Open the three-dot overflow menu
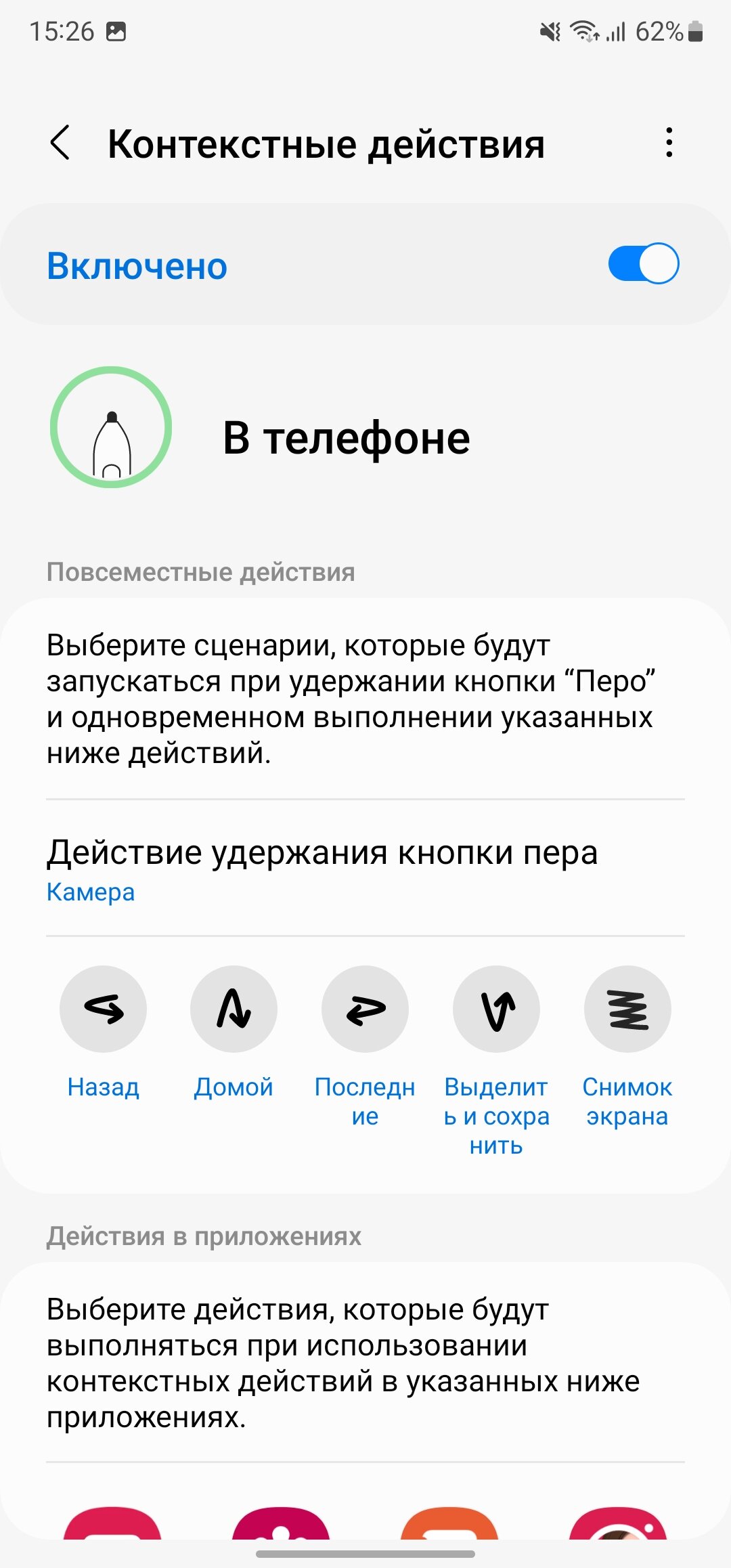731x1568 pixels. (669, 143)
